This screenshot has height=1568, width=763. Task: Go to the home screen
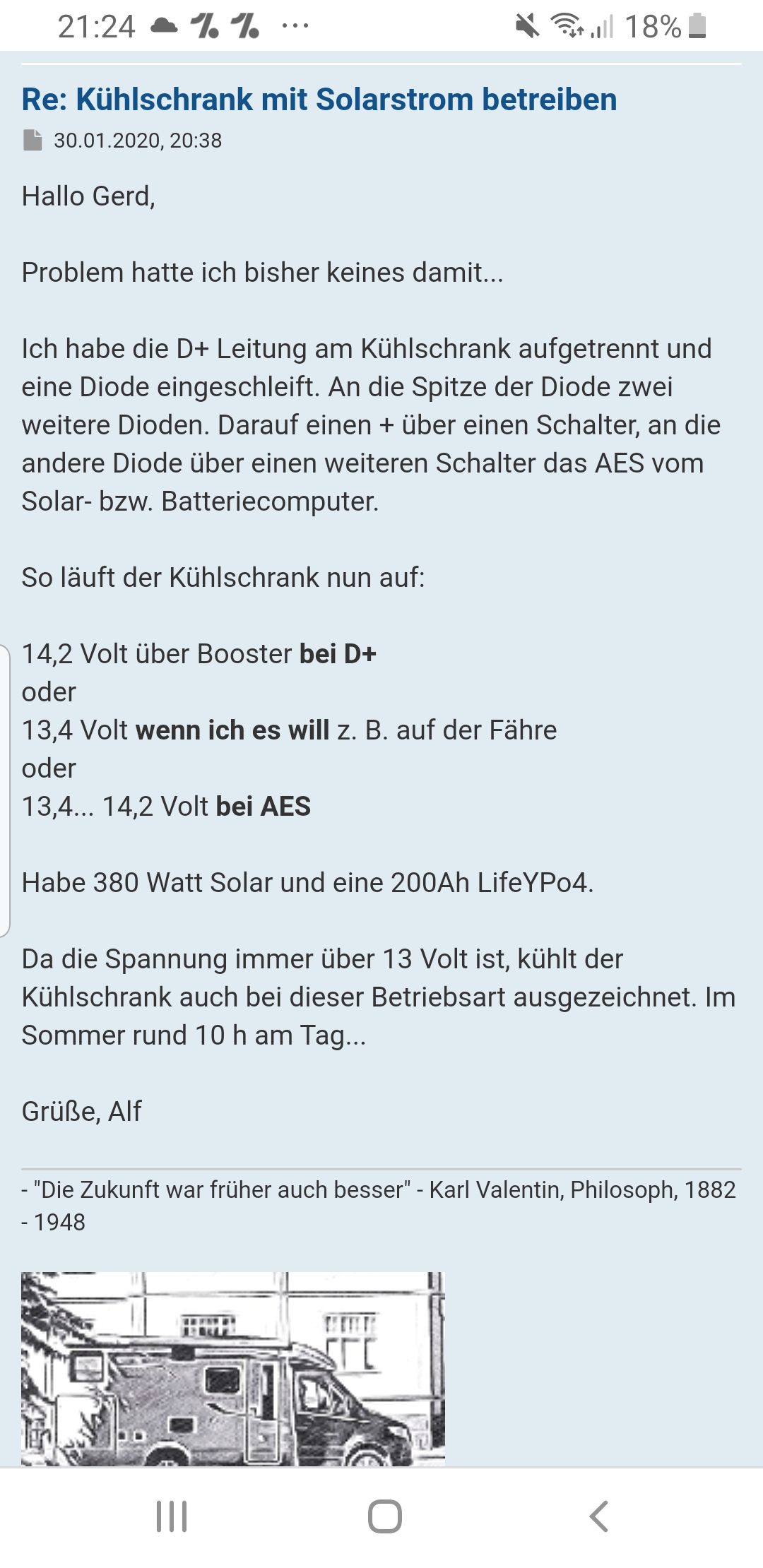tap(385, 1516)
